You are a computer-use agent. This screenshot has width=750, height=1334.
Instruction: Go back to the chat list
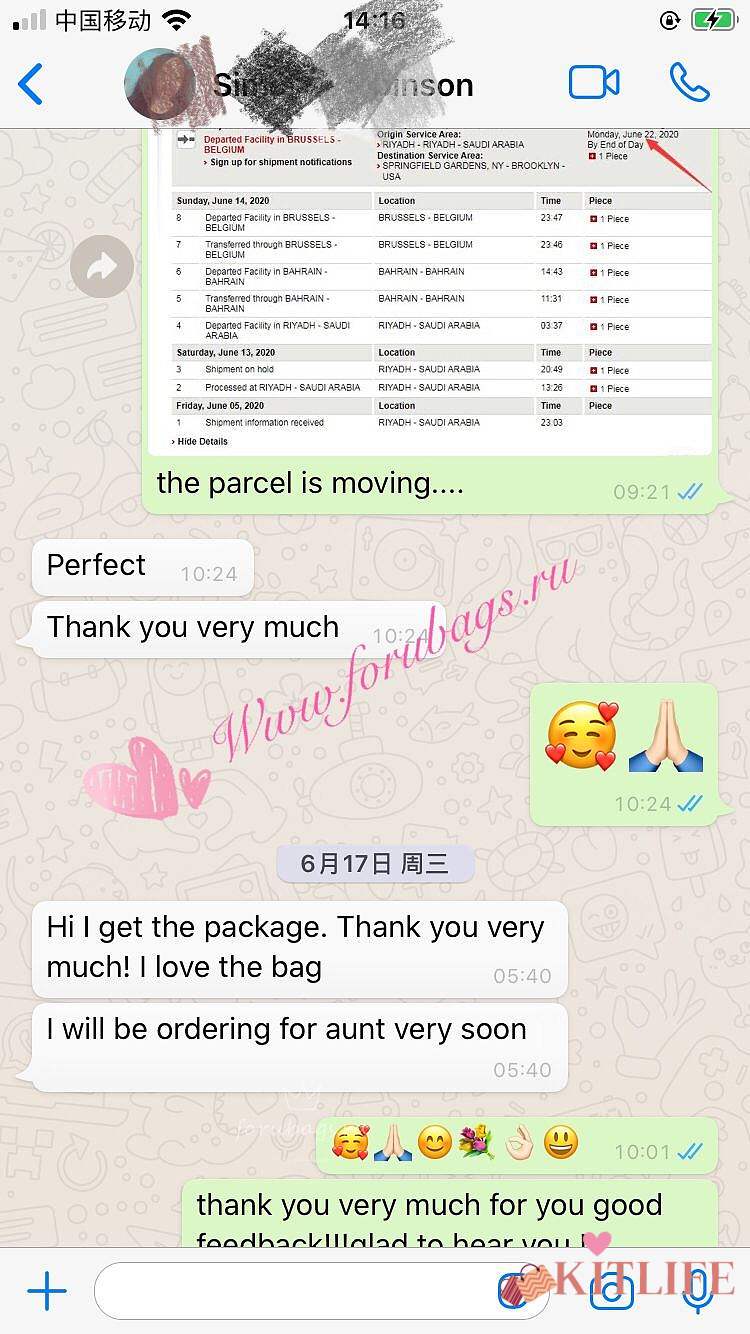[x=31, y=84]
